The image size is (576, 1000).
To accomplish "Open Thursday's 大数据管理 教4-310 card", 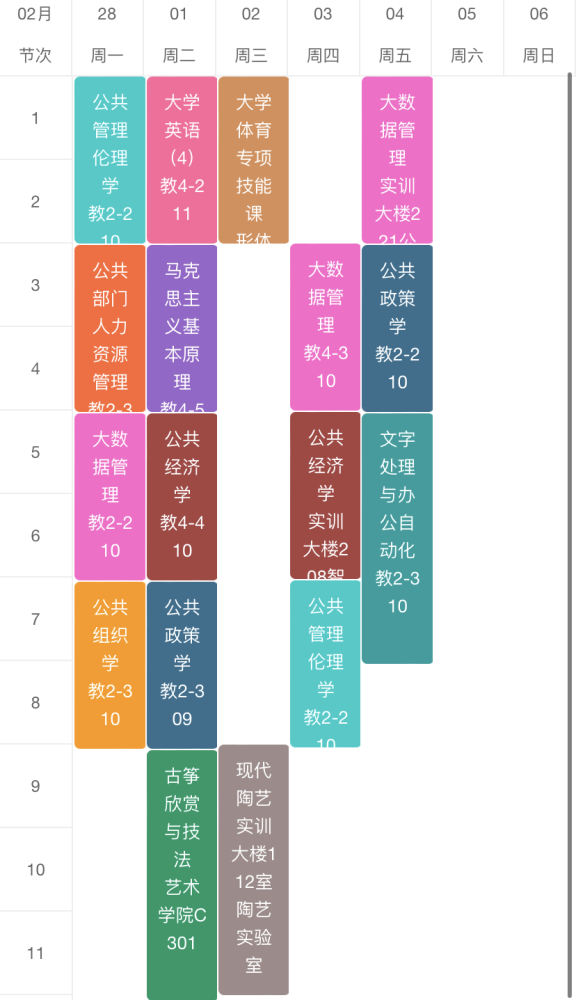I will 325,327.
